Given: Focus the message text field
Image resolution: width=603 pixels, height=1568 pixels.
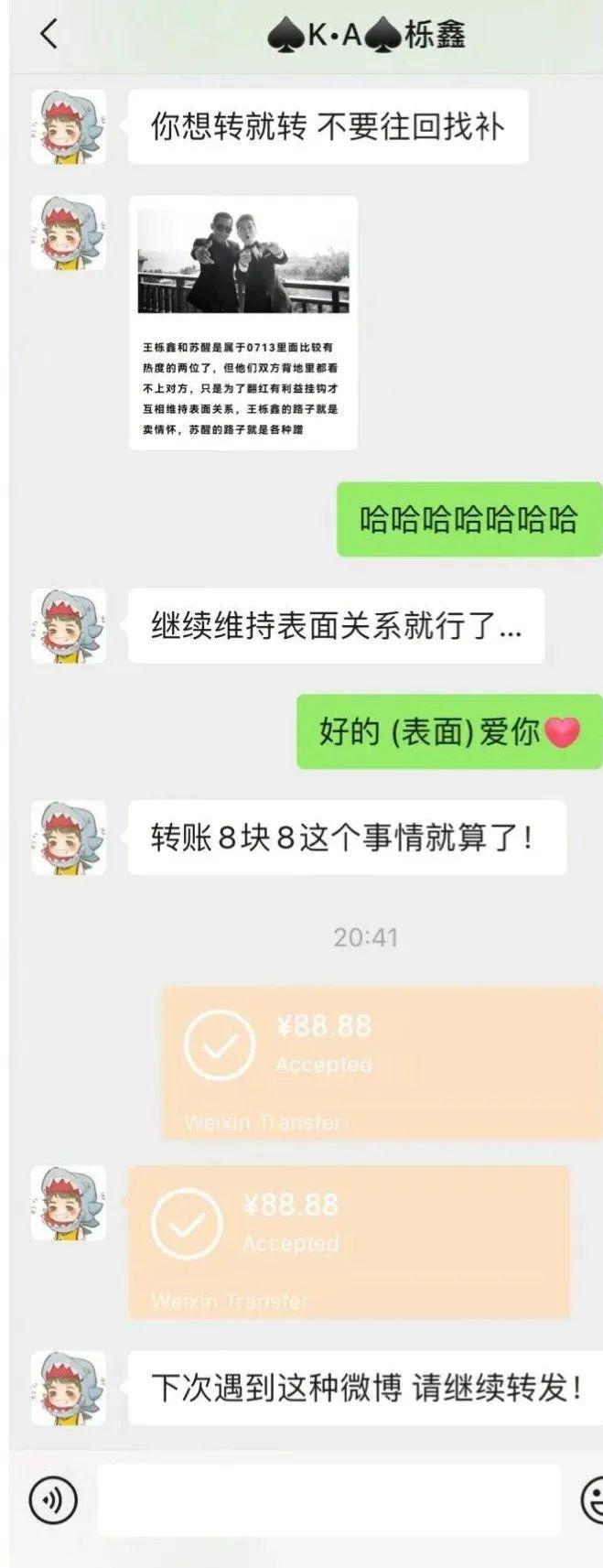Looking at the screenshot, I should [x=328, y=1499].
